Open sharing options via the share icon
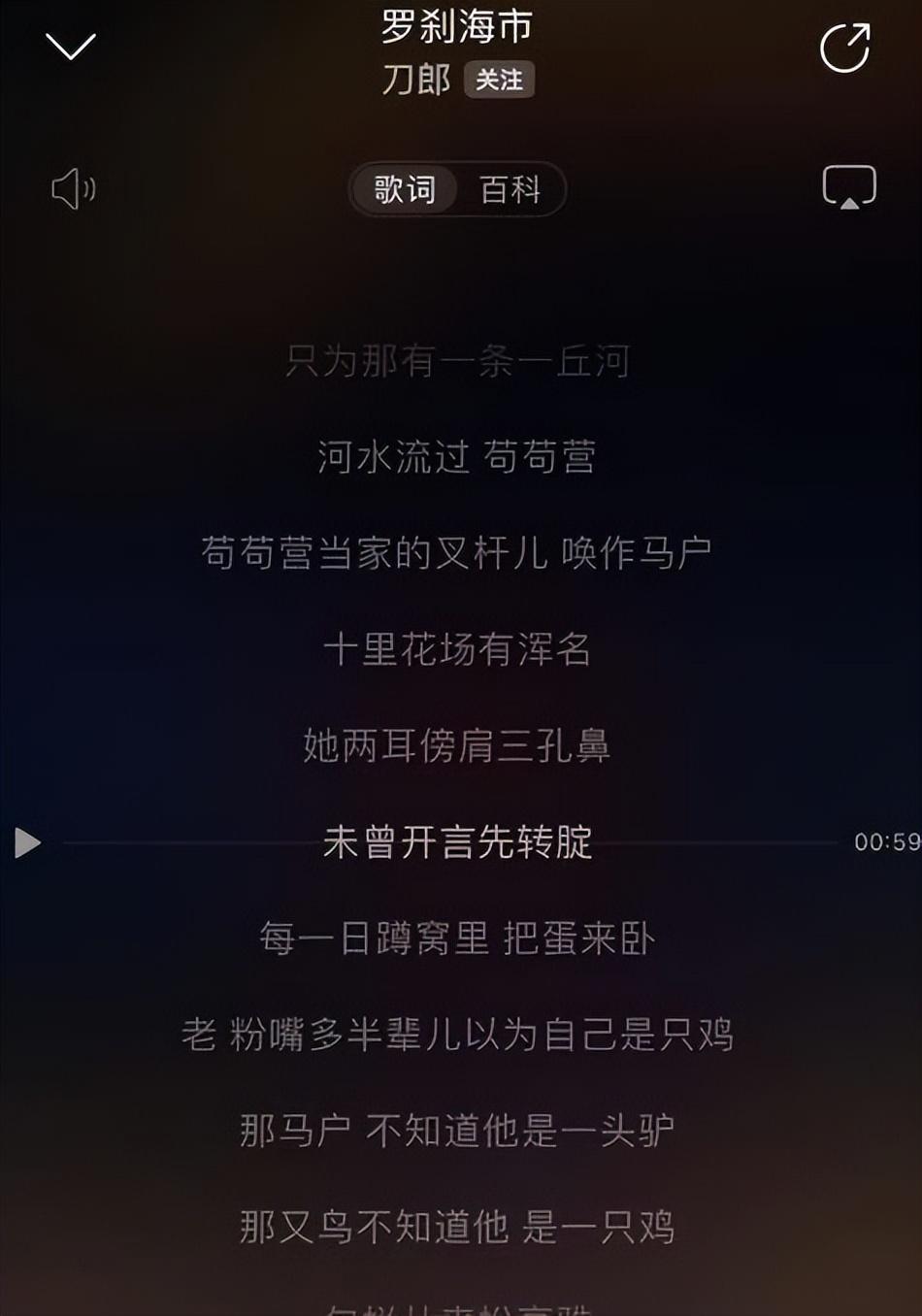 tap(845, 46)
